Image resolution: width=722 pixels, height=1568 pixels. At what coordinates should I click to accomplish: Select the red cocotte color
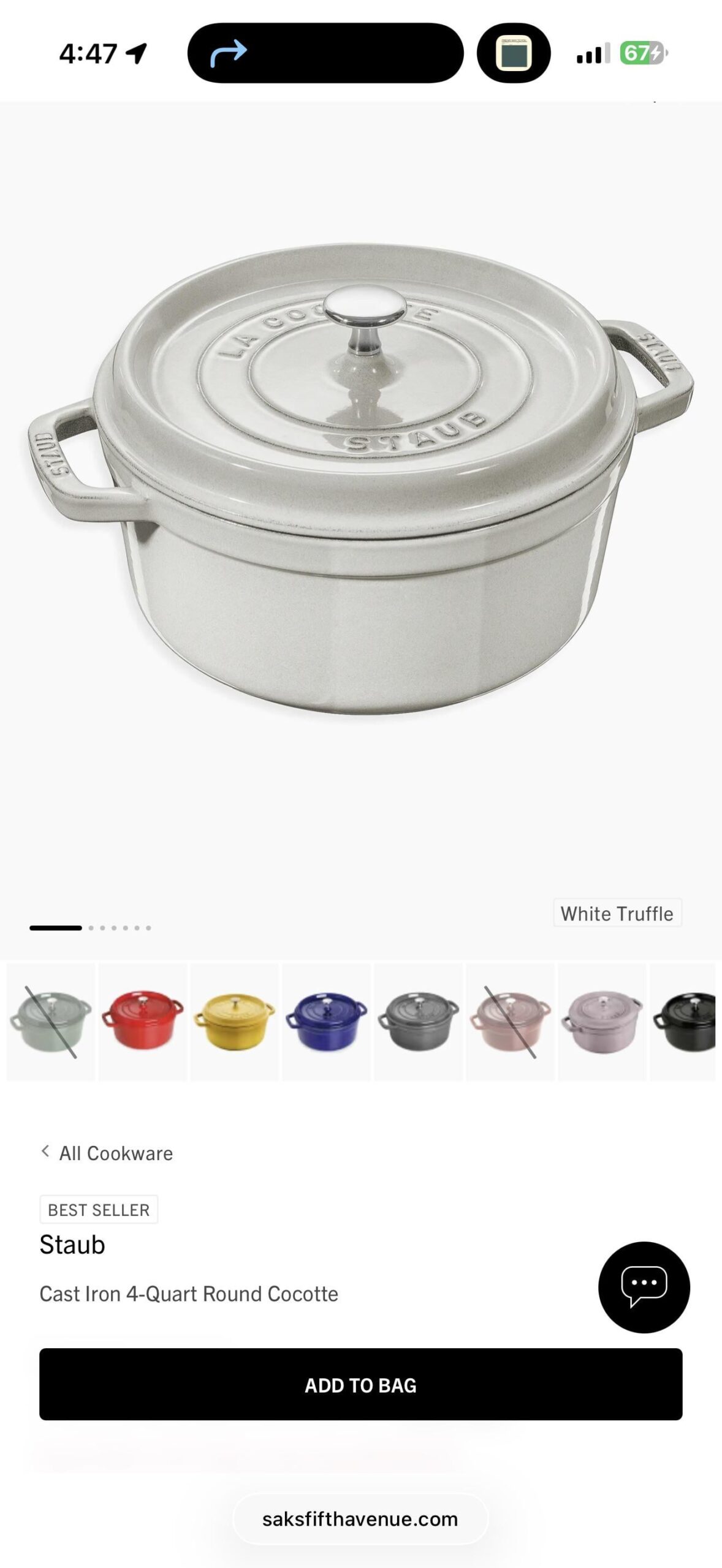142,1022
